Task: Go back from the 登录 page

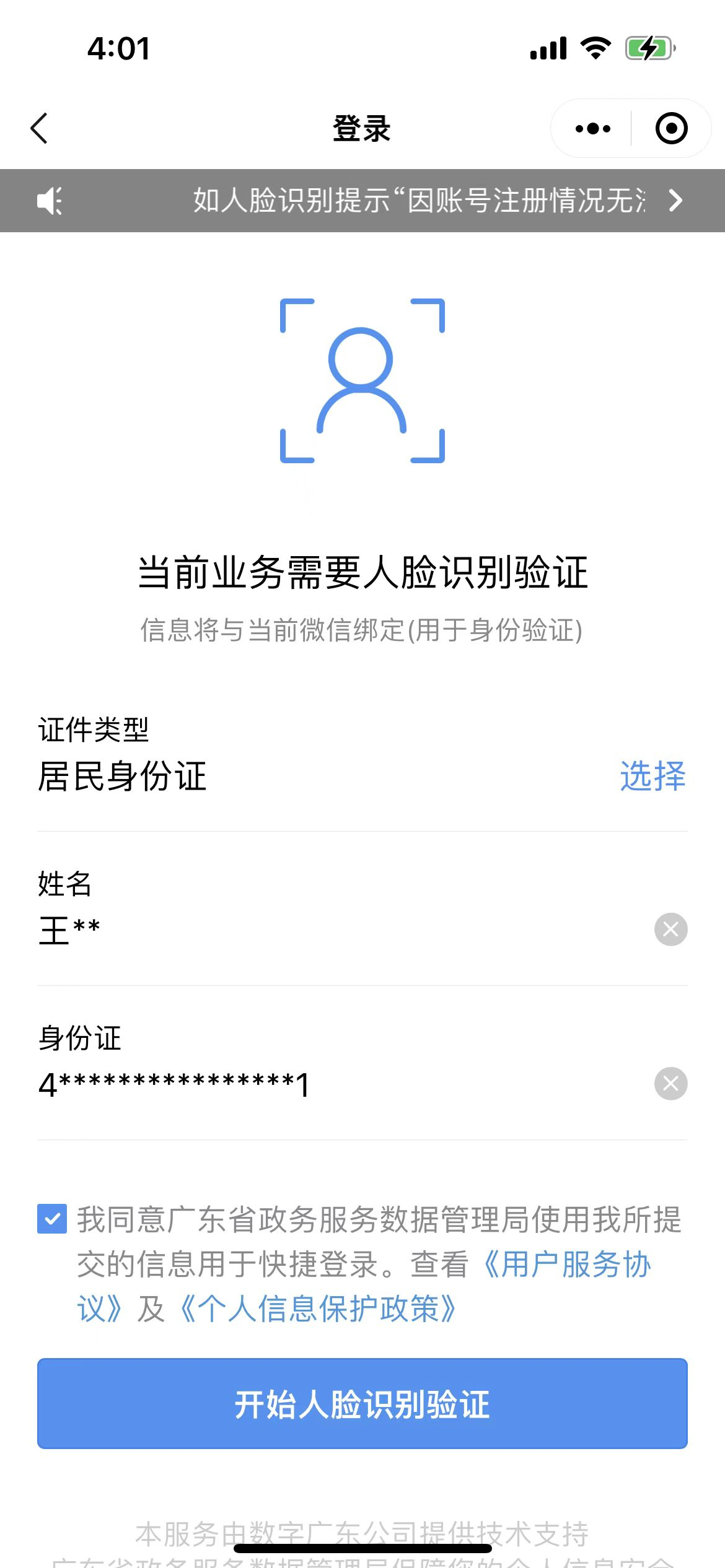Action: click(x=40, y=128)
